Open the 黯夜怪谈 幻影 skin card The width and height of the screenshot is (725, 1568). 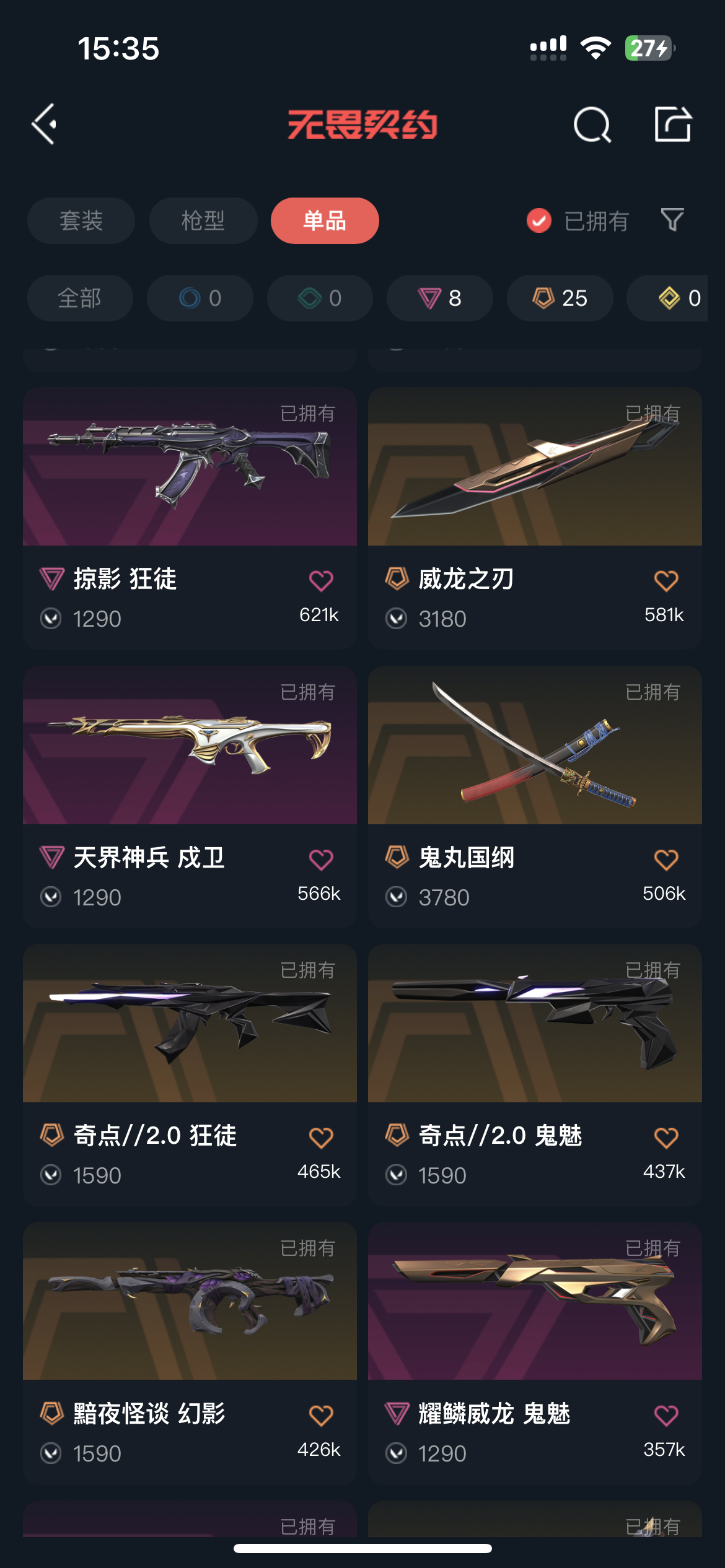click(x=190, y=1352)
